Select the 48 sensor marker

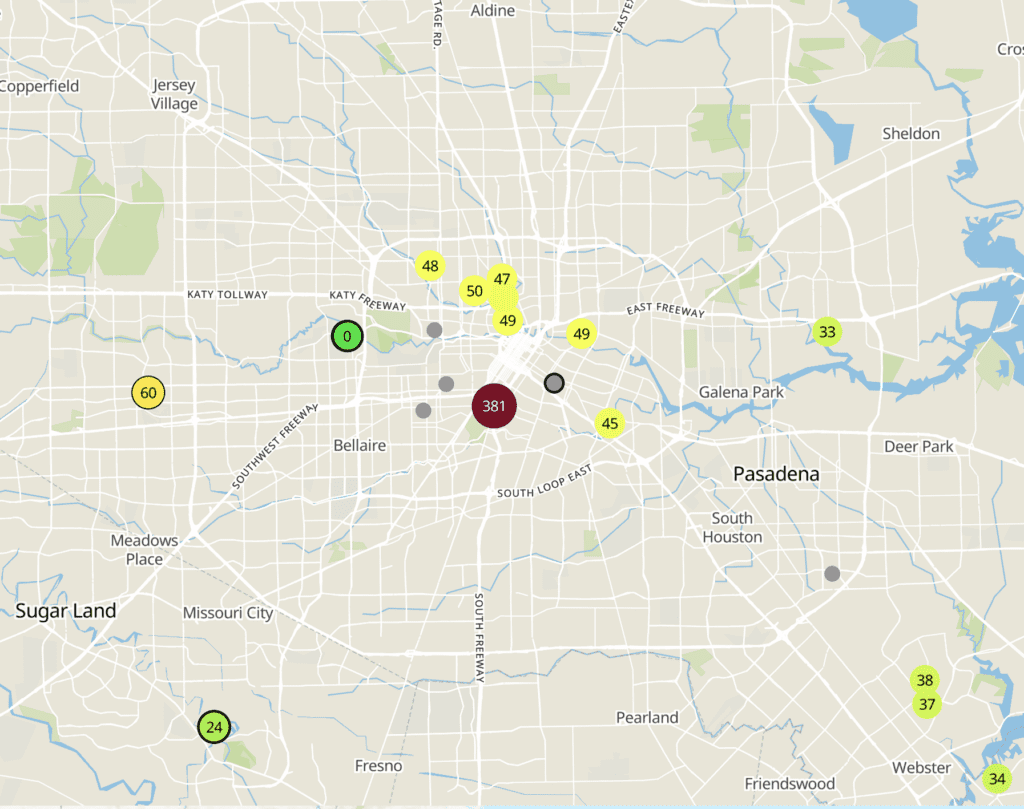pyautogui.click(x=430, y=266)
